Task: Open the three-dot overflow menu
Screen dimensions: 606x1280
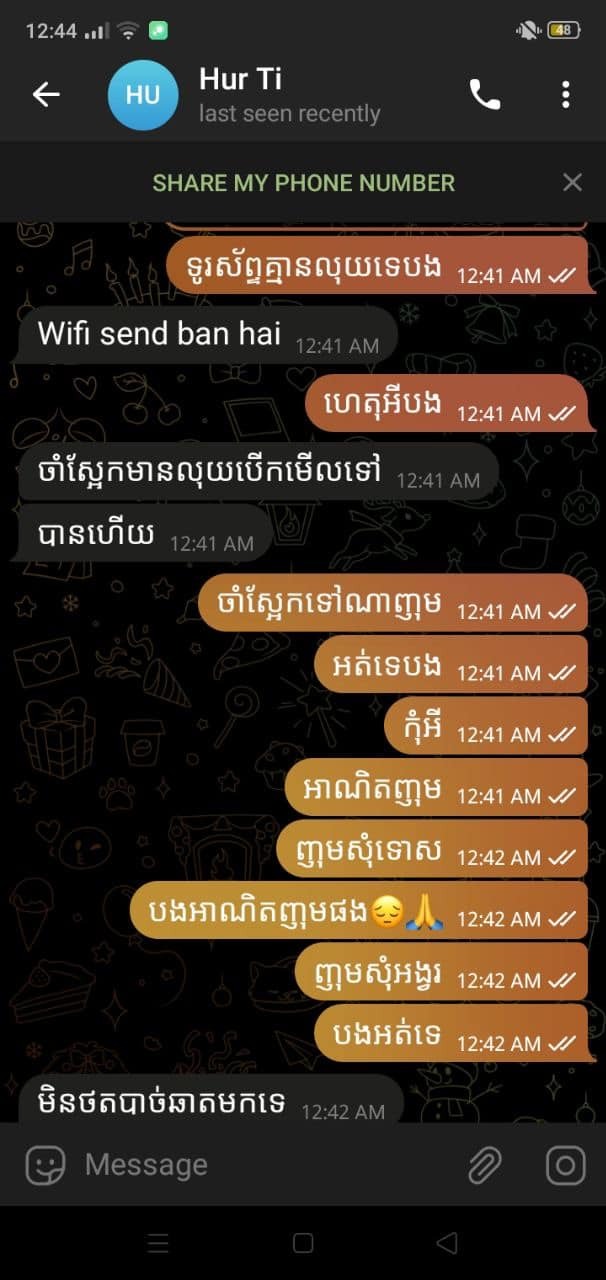Action: (x=566, y=95)
